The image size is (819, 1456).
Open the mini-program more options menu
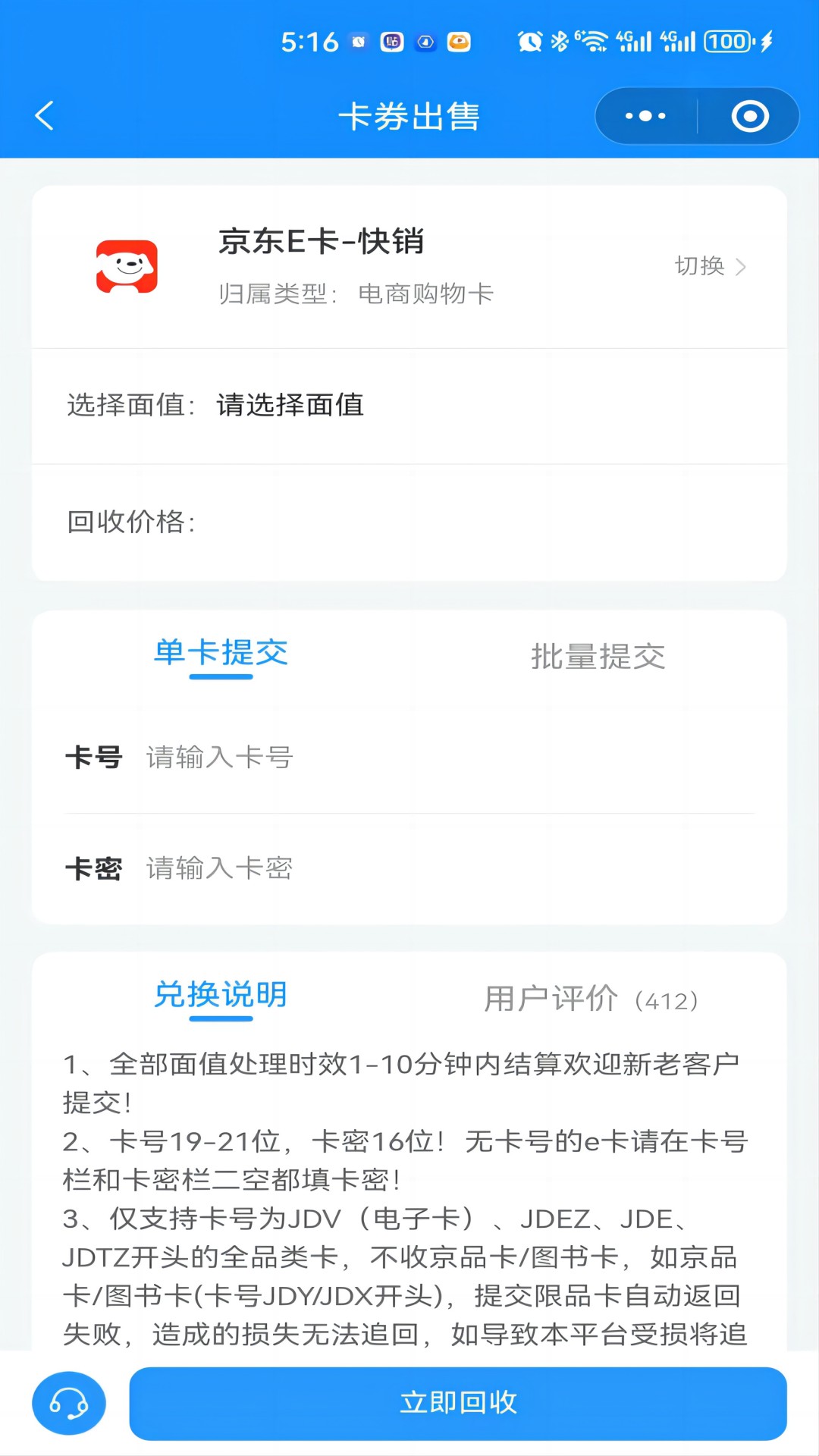click(x=643, y=115)
